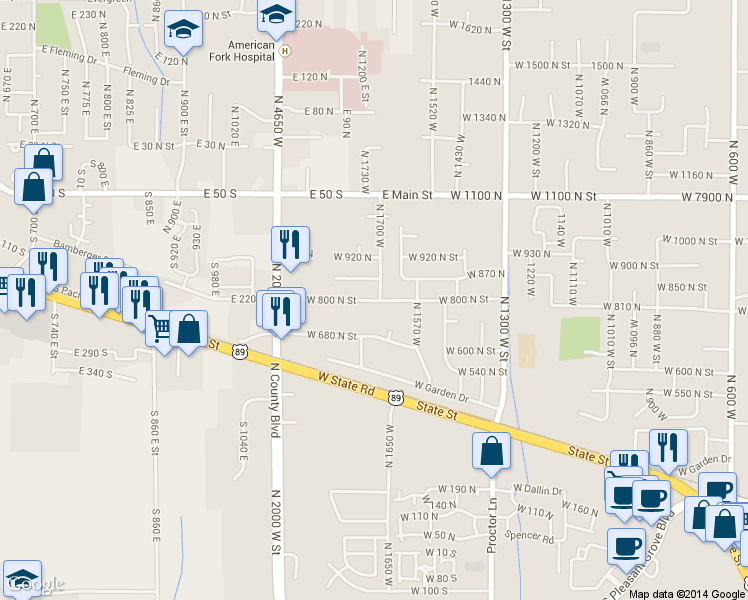
Task: Tap the shopping bag marker on Proctor Ln
Action: [492, 450]
